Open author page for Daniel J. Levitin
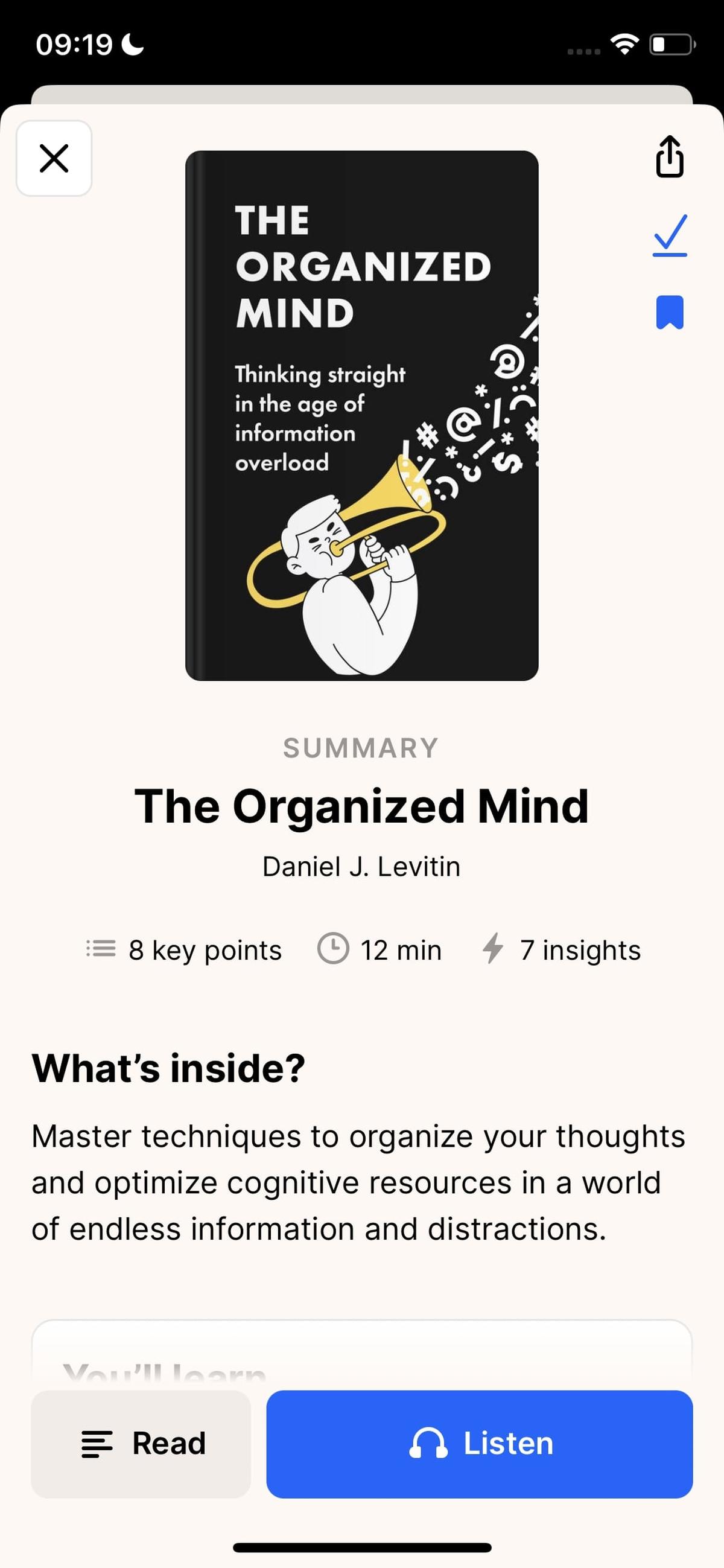 (x=362, y=866)
